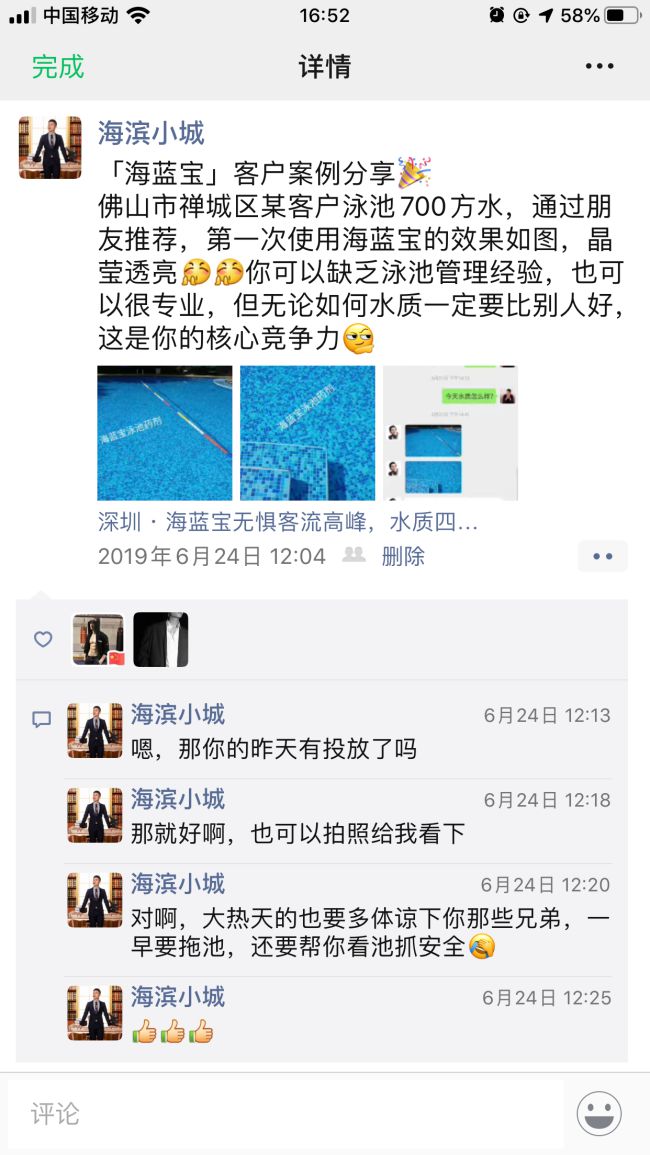Image resolution: width=650 pixels, height=1155 pixels.
Task: Select the thumbs-up emoji comment
Action: (172, 1031)
